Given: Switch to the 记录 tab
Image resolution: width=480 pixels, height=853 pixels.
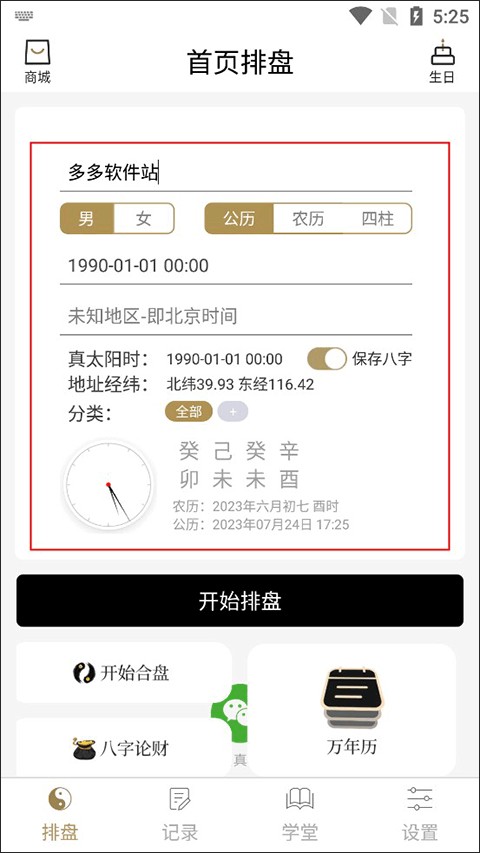Looking at the screenshot, I should click(180, 814).
